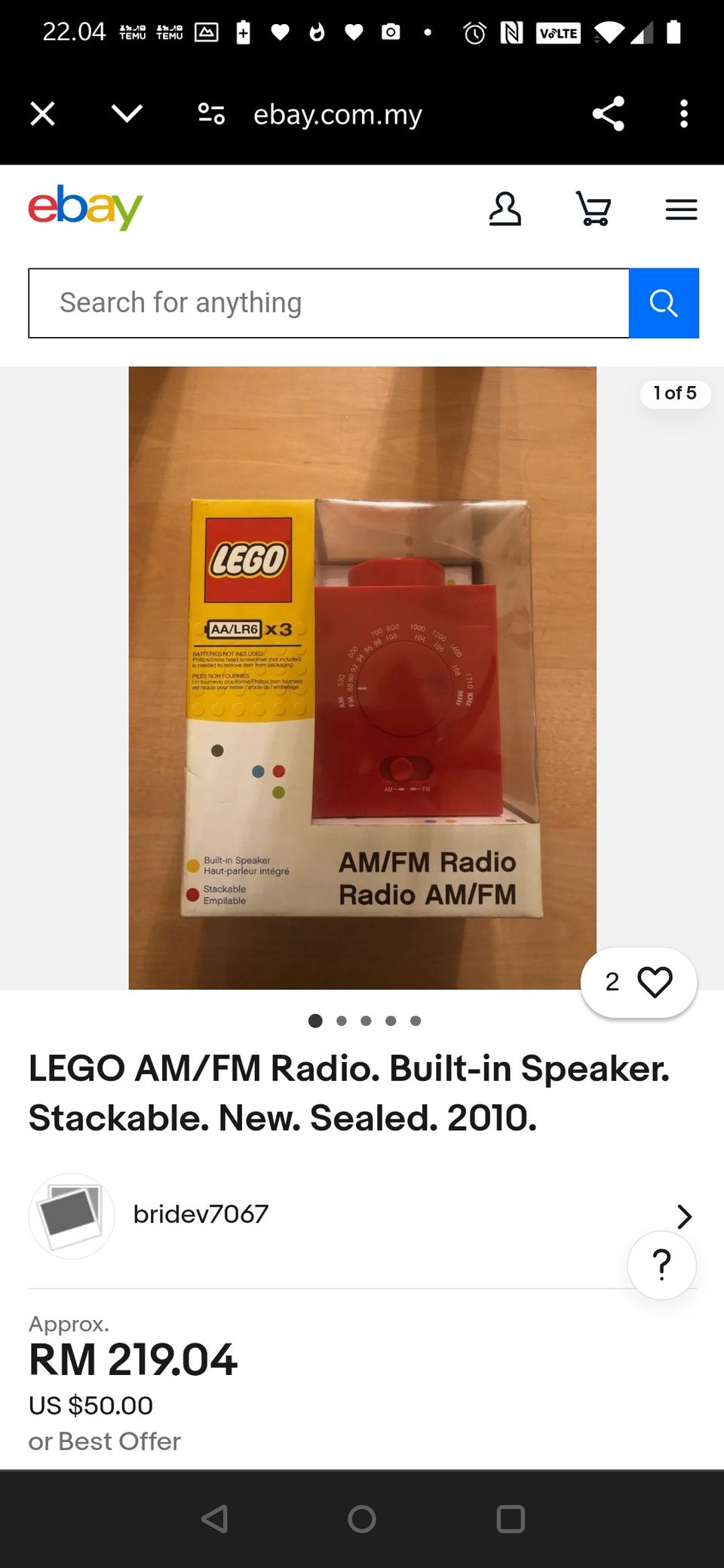Viewport: 724px width, 1568px height.
Task: View the shopping cart
Action: point(594,209)
